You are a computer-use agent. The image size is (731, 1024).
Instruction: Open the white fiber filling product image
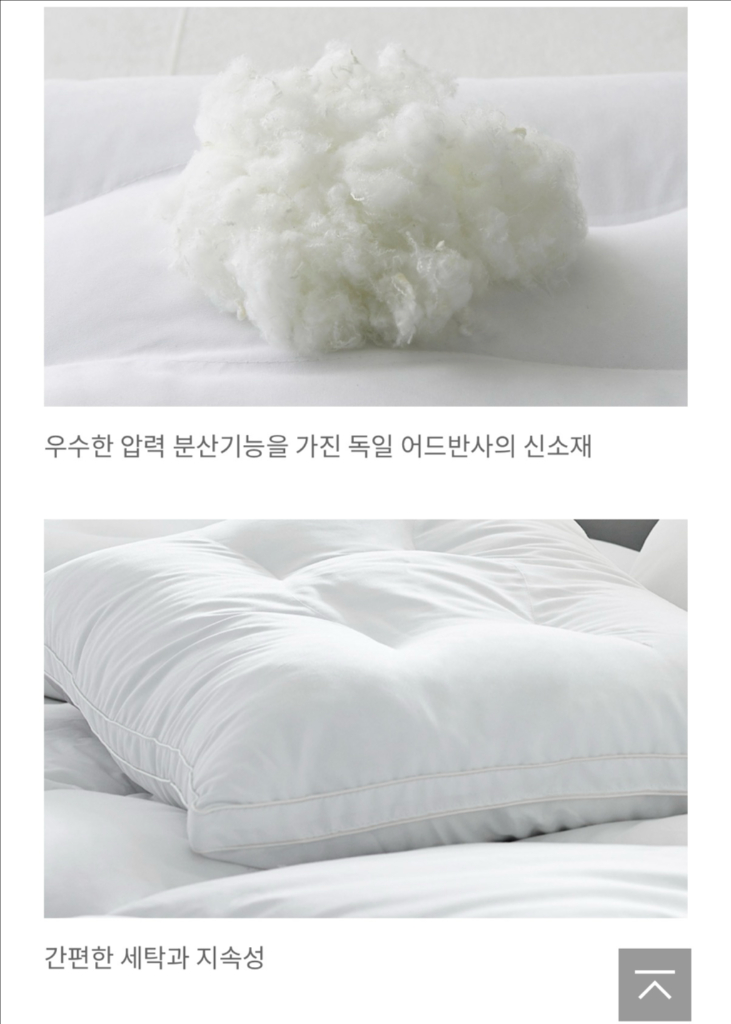365,210
